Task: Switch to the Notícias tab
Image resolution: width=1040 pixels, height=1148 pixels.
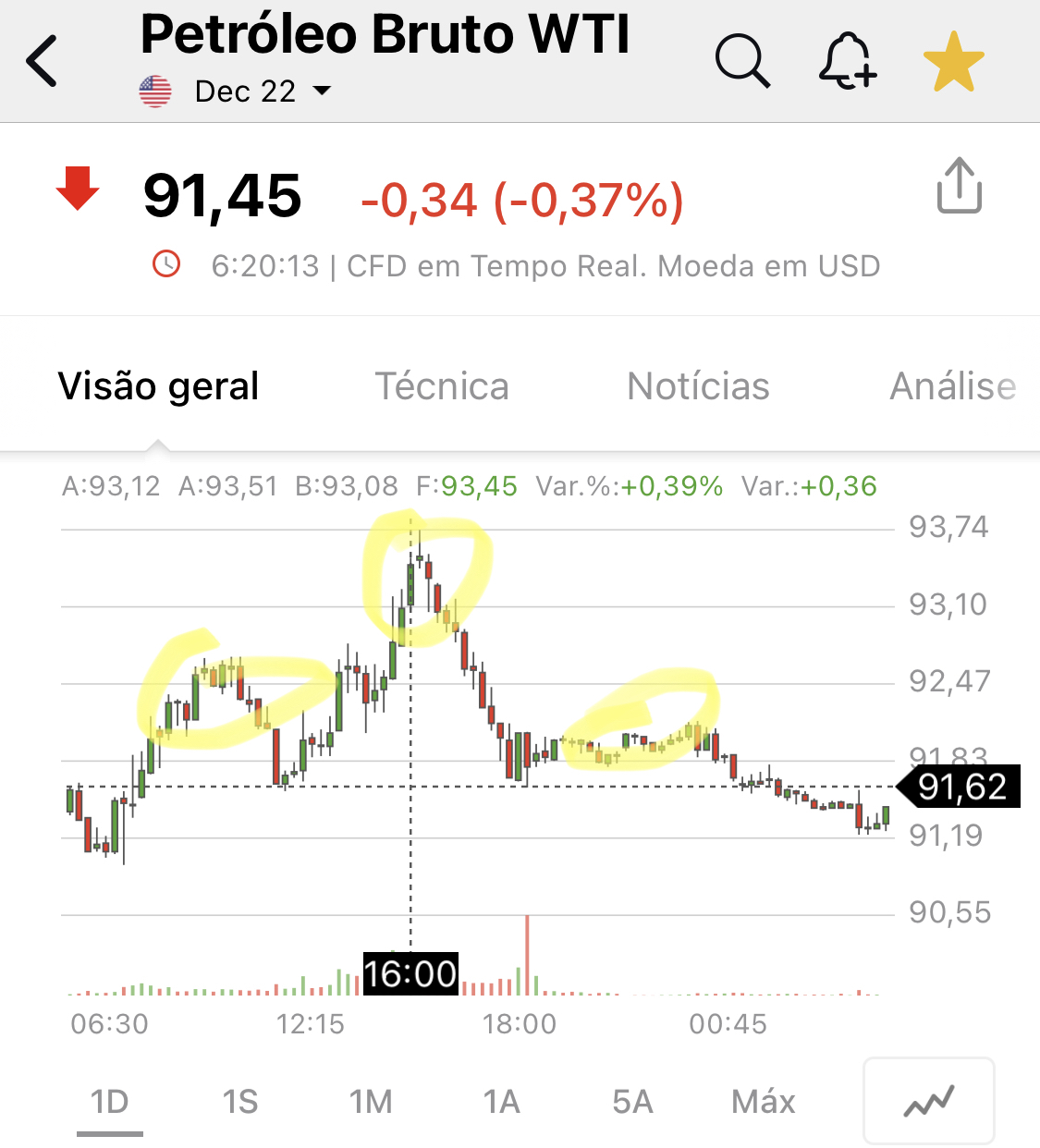Action: [x=698, y=386]
